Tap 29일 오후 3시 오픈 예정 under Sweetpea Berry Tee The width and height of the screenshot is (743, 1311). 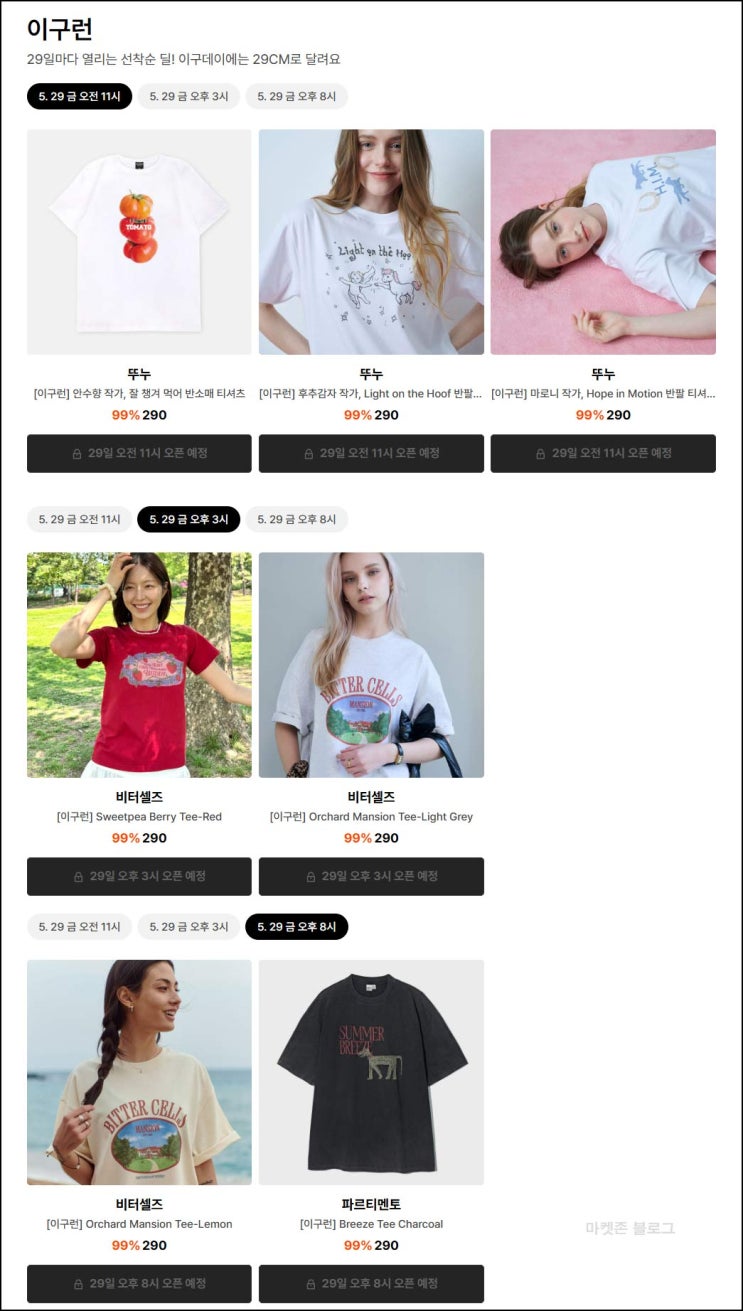pos(139,876)
